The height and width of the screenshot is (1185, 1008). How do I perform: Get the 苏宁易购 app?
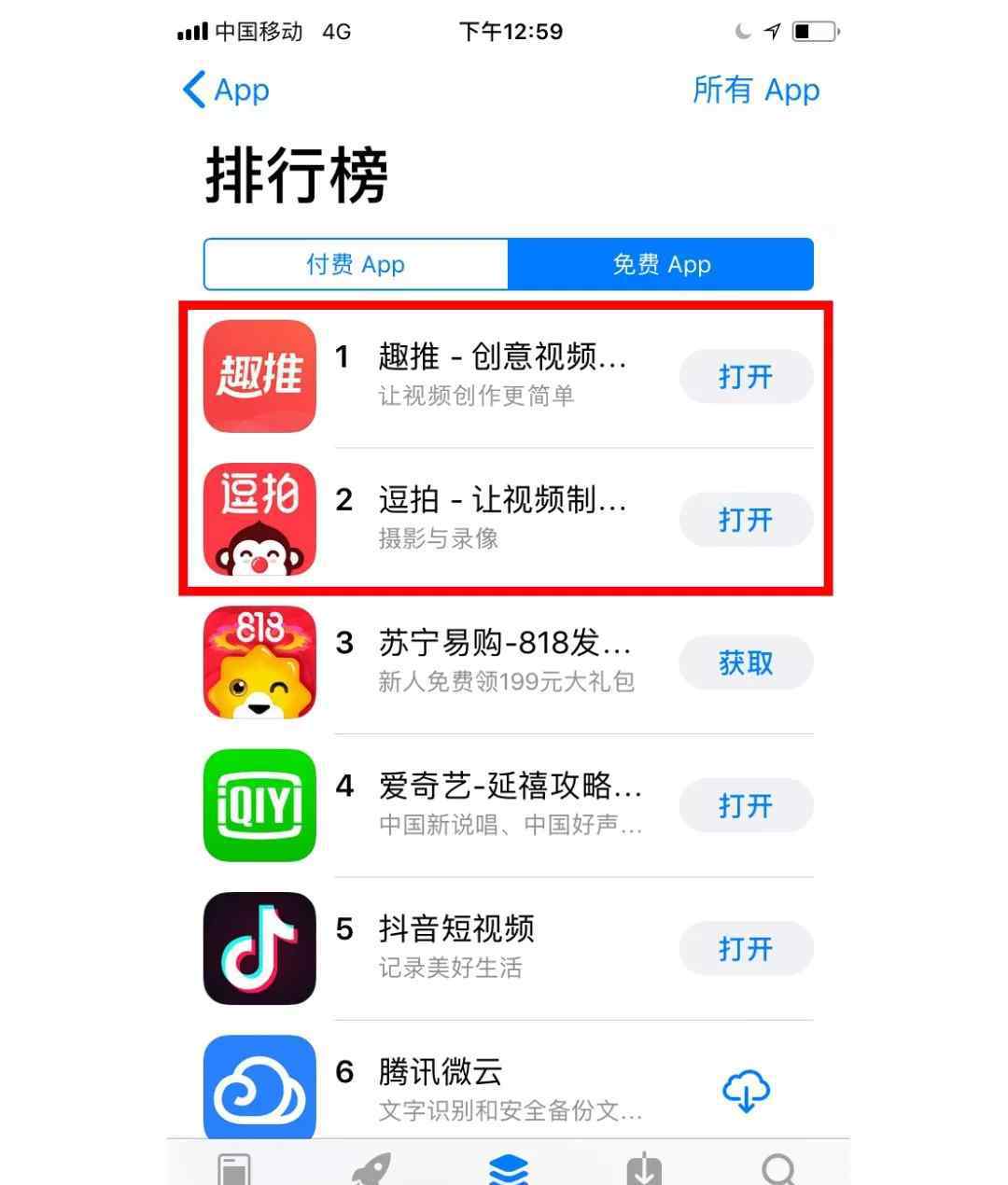(745, 663)
